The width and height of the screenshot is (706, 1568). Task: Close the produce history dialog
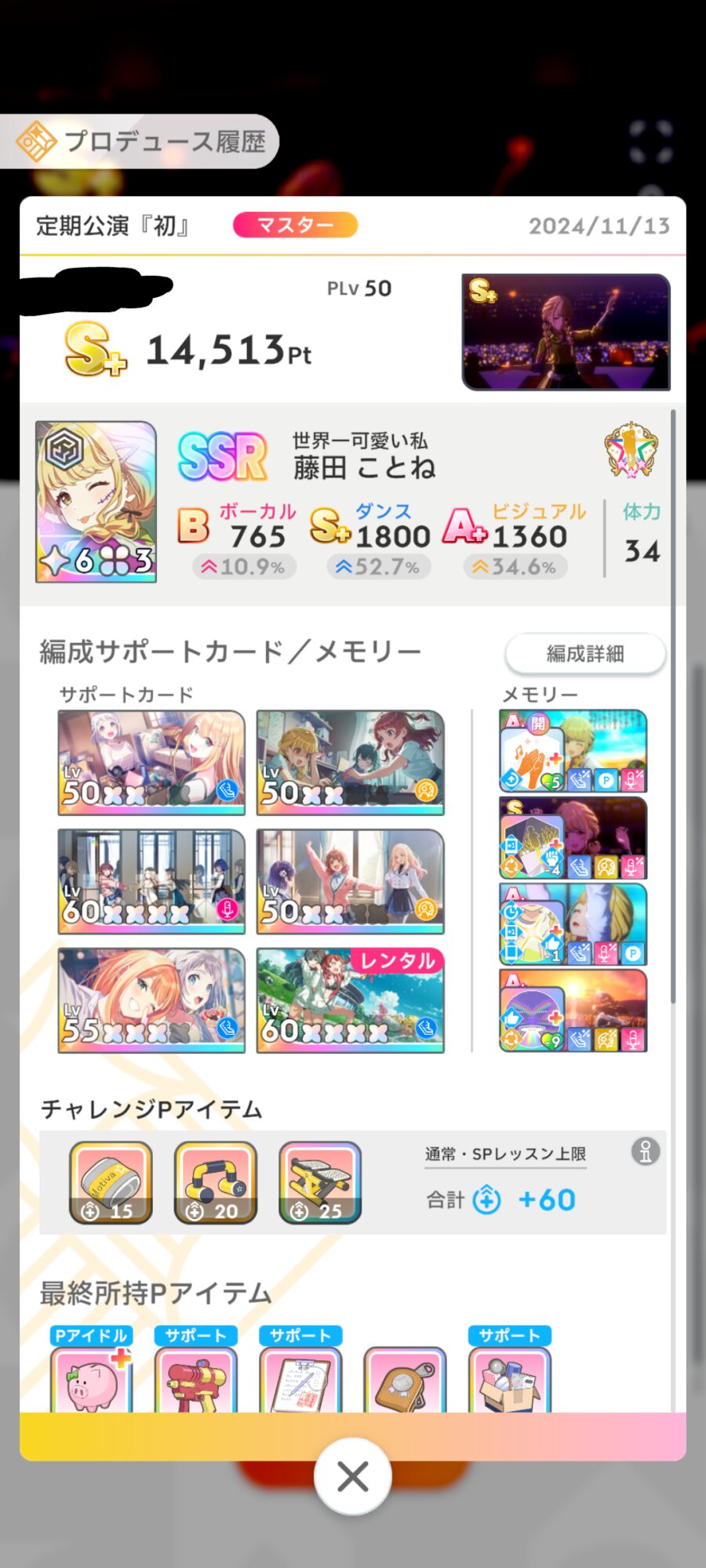352,1477
